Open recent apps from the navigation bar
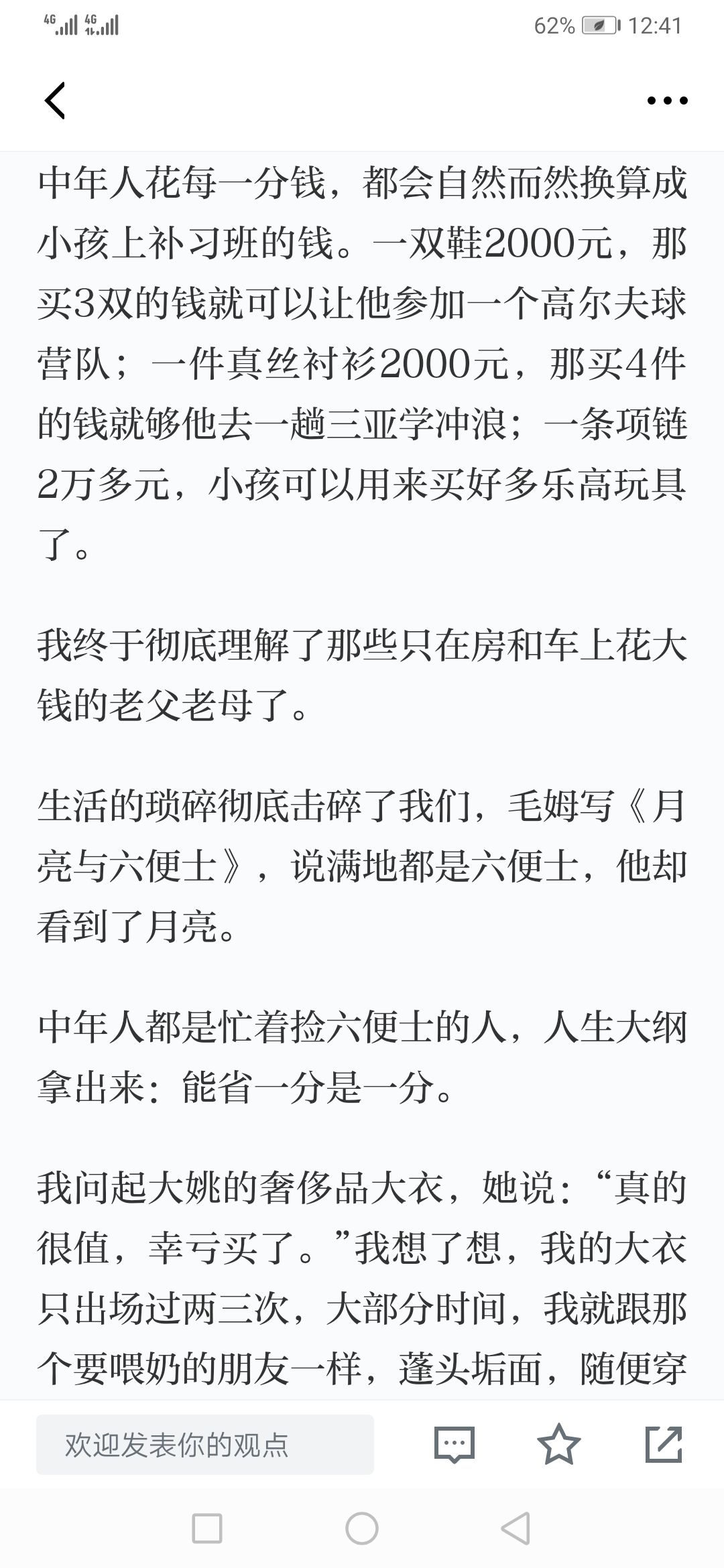The width and height of the screenshot is (724, 1568). click(x=207, y=1529)
